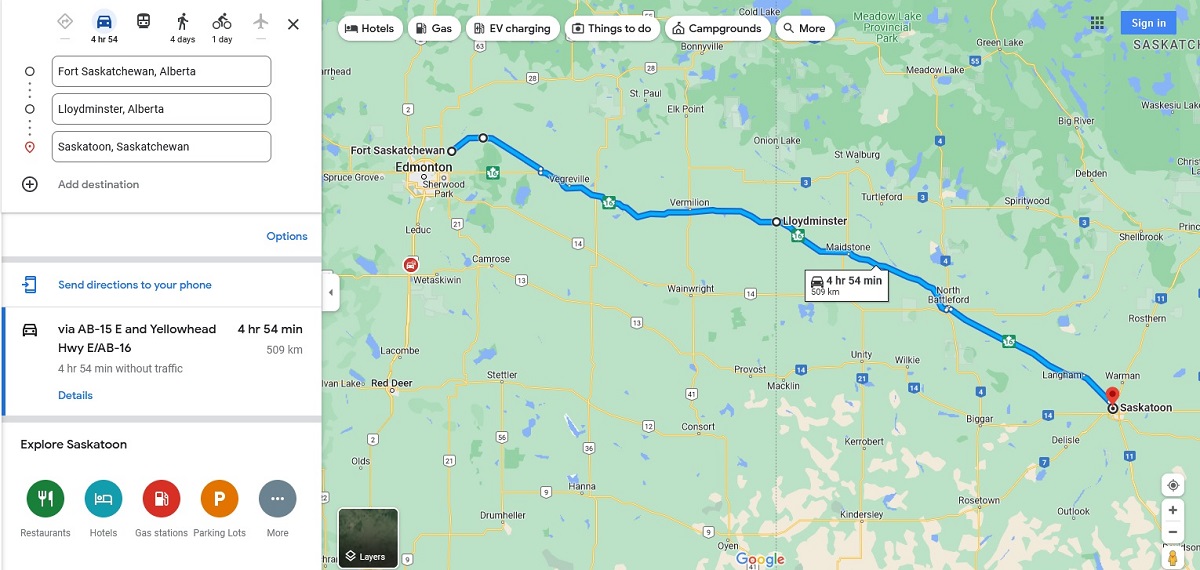Explore Parking Lots in Saskatoon
The image size is (1200, 570).
point(219,498)
